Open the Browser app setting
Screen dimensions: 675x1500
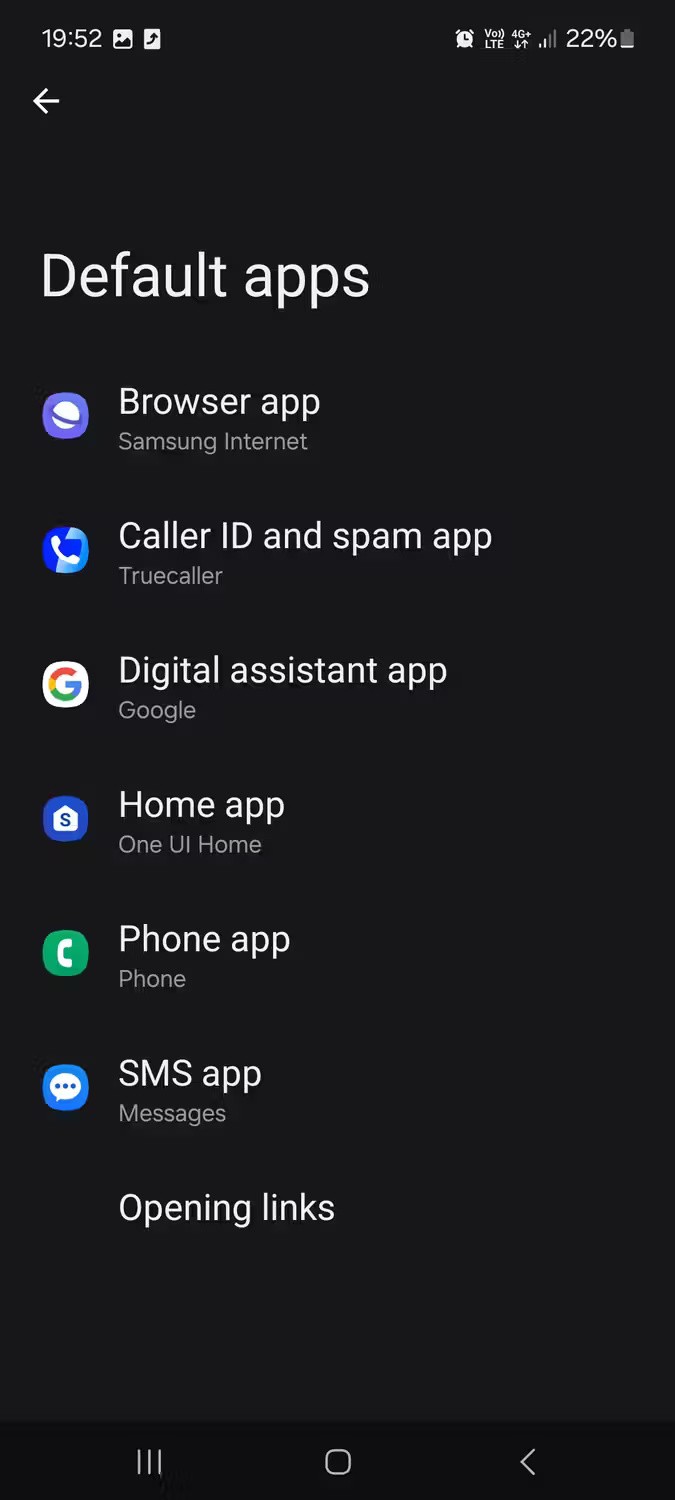tap(219, 418)
